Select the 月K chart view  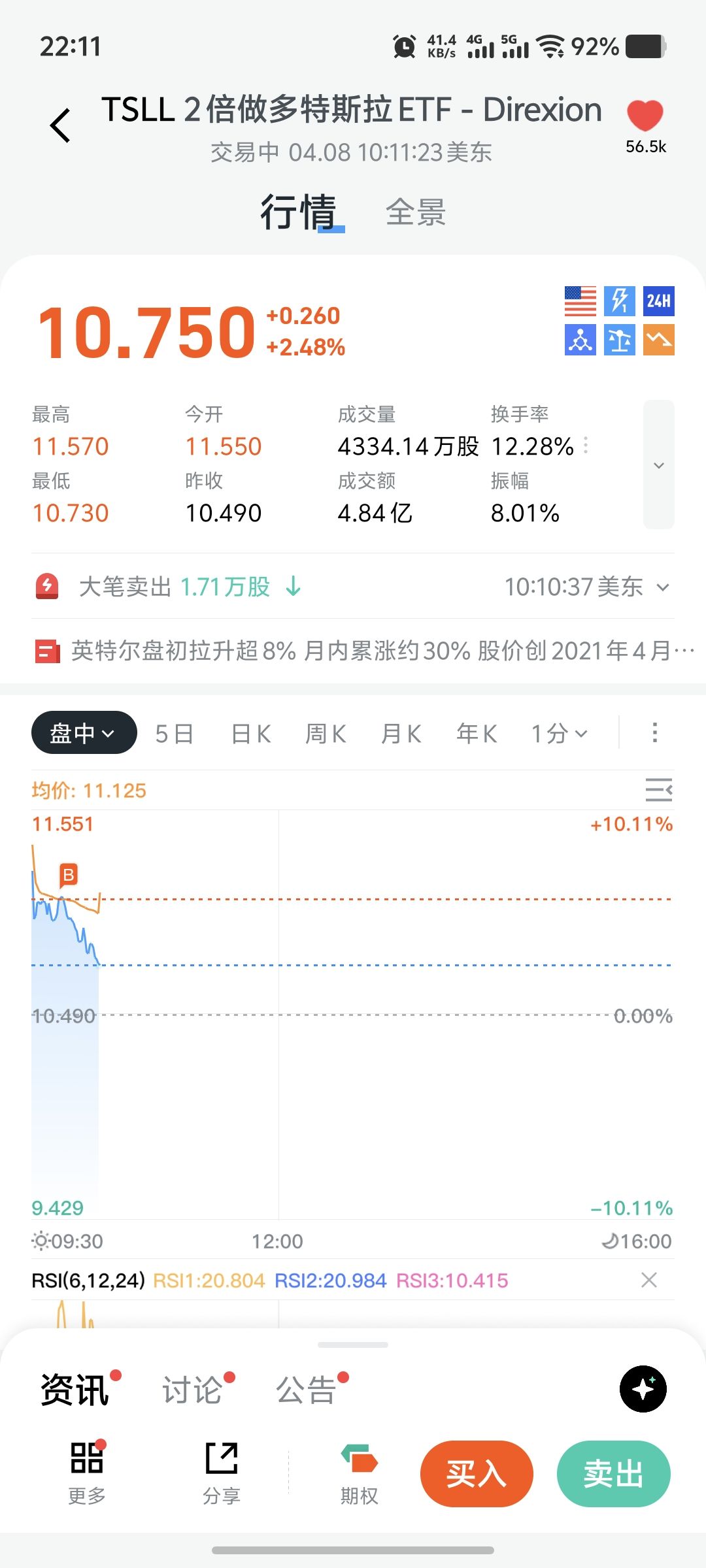coord(401,734)
